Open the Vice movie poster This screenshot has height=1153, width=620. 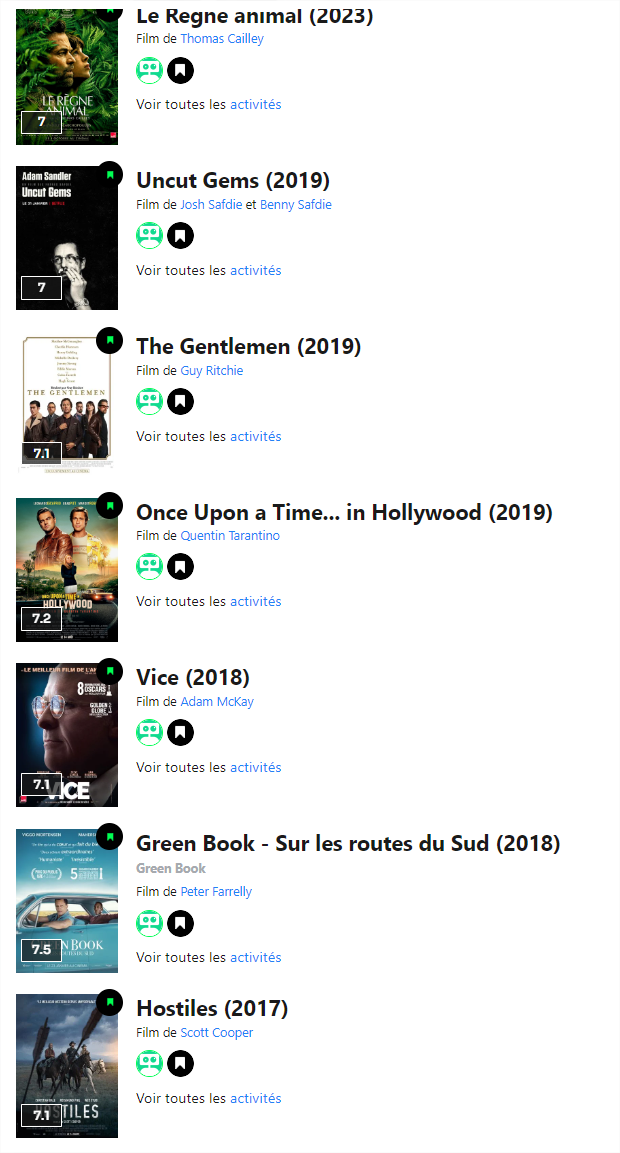point(67,735)
